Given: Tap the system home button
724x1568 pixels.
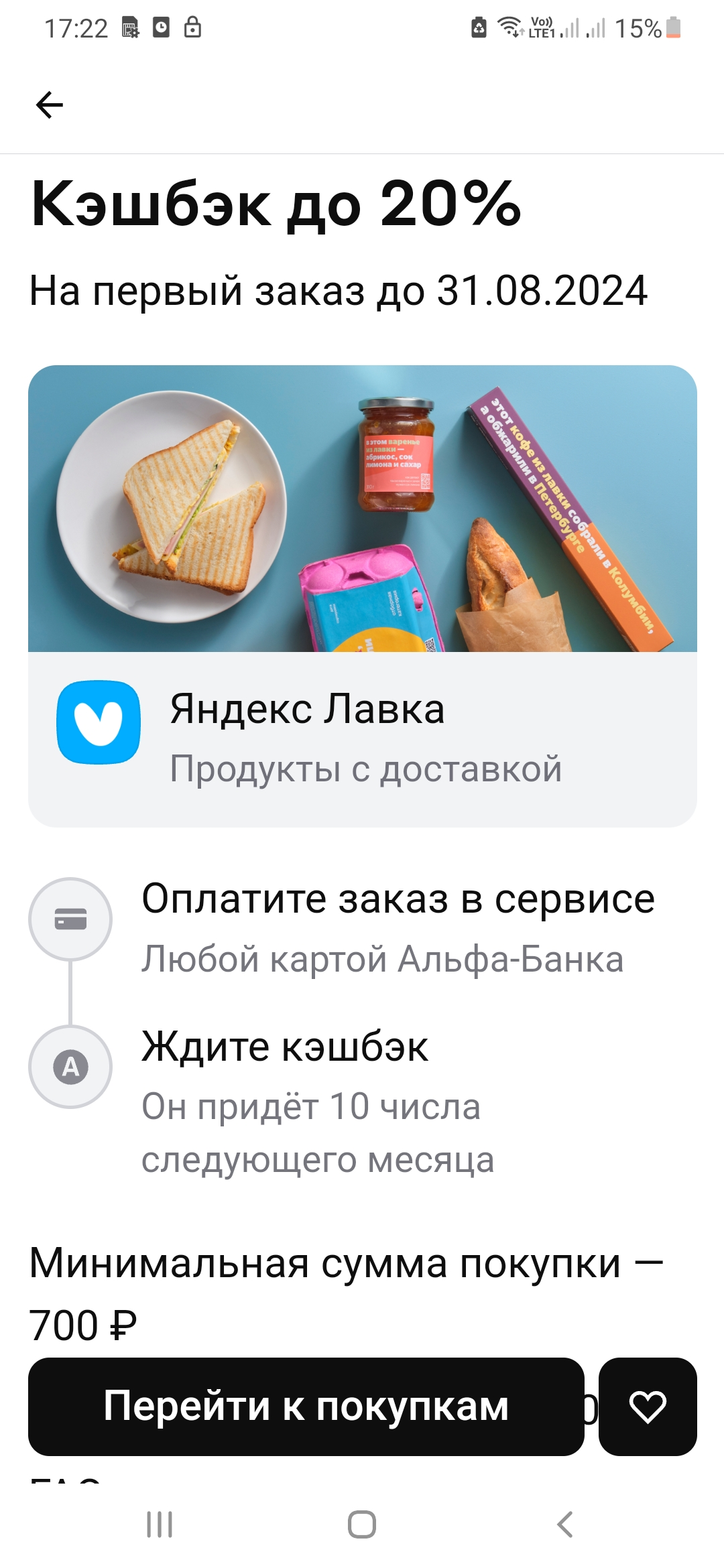Looking at the screenshot, I should coord(362,1524).
